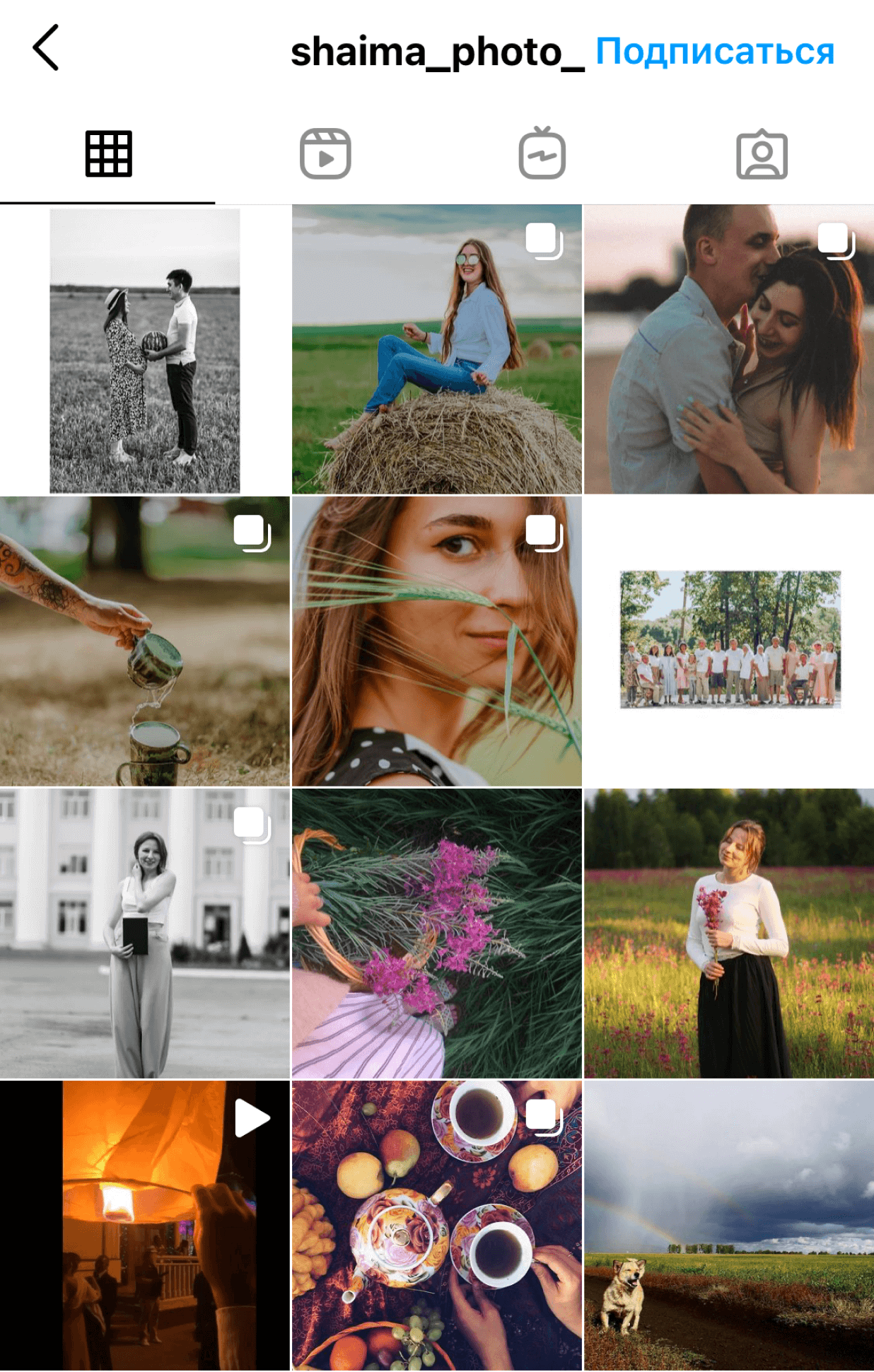Viewport: 874px width, 1372px height.
Task: Open dog with rainbow field post
Action: (728, 1226)
